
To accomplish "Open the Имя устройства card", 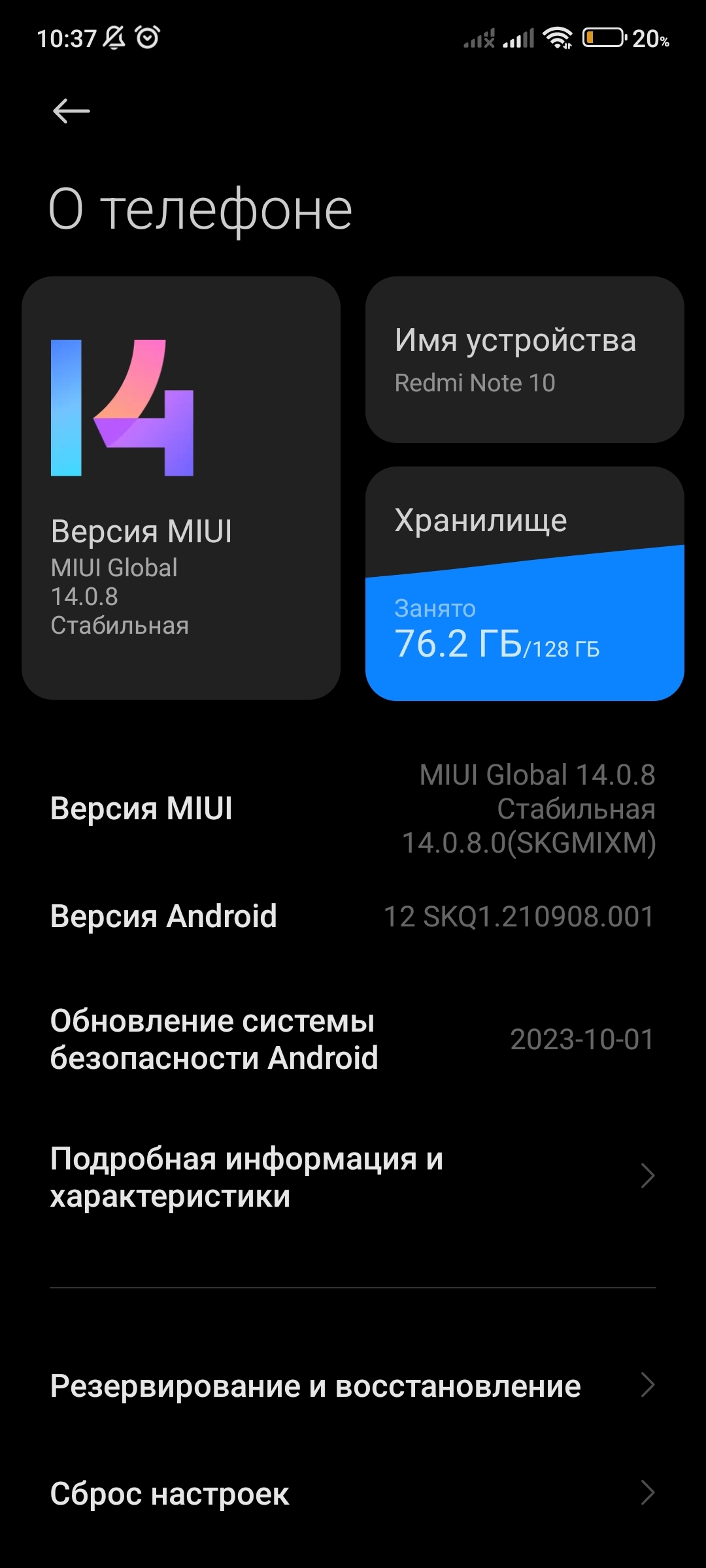I will 524,360.
